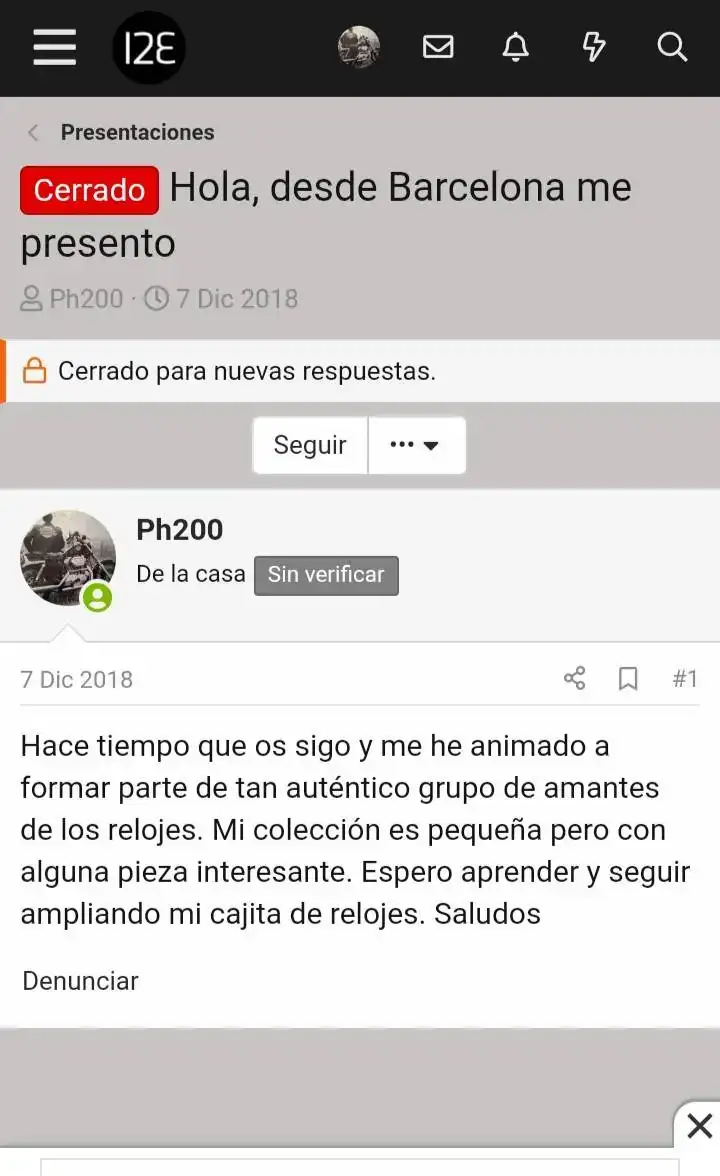Open the hamburger navigation menu
720x1176 pixels.
coord(54,47)
